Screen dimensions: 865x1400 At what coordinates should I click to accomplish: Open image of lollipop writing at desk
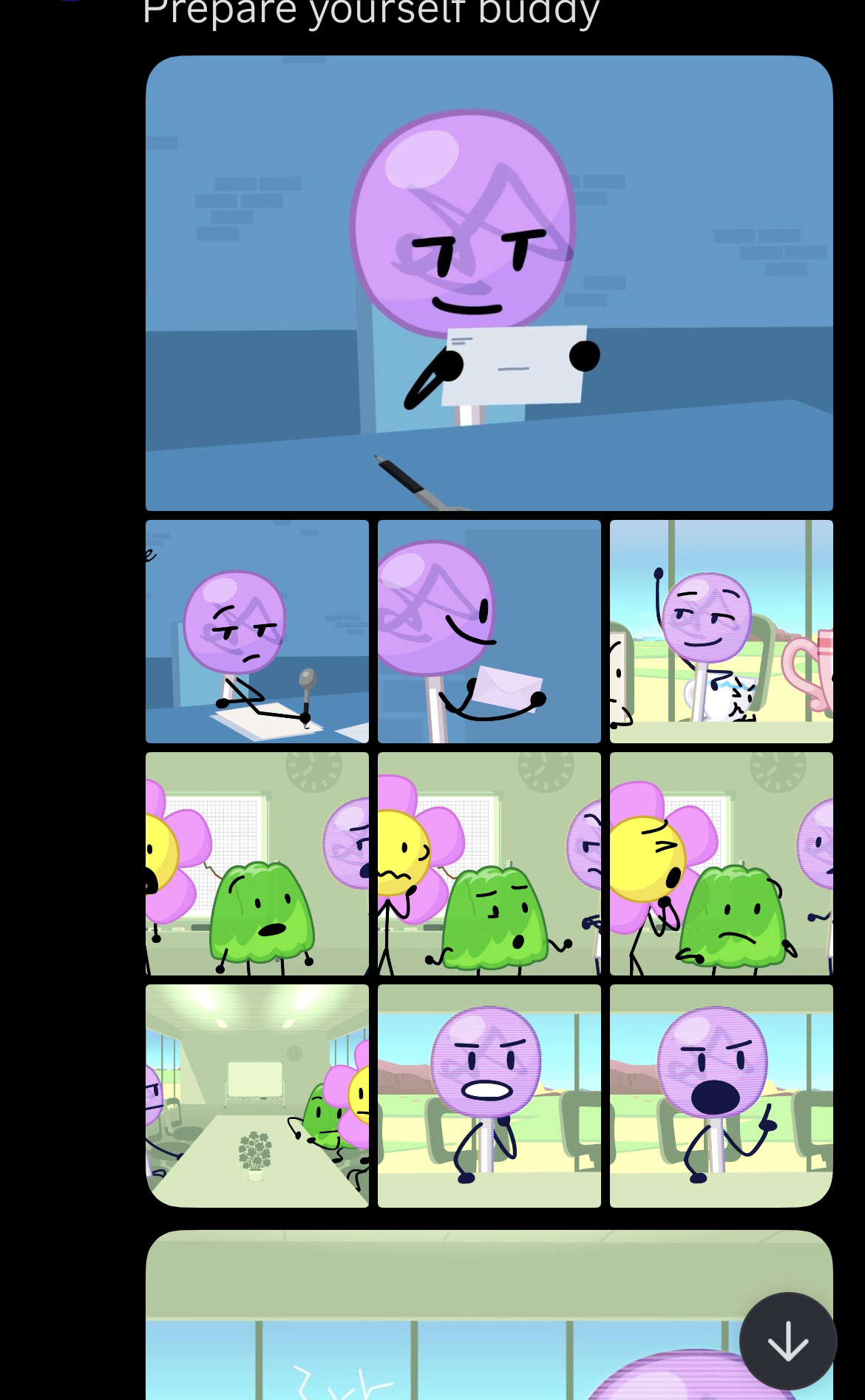[x=257, y=631]
